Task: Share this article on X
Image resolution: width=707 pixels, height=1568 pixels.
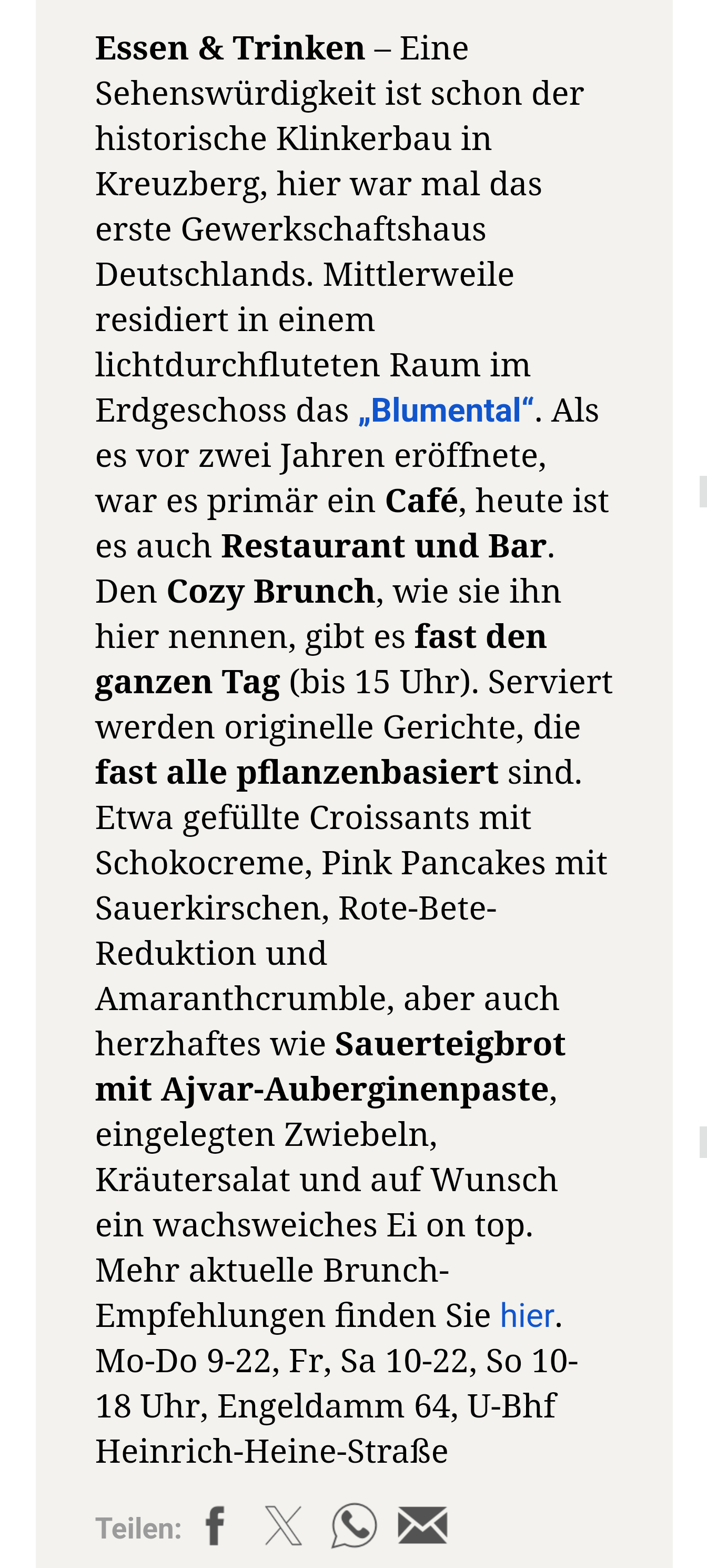Action: pos(284,1526)
